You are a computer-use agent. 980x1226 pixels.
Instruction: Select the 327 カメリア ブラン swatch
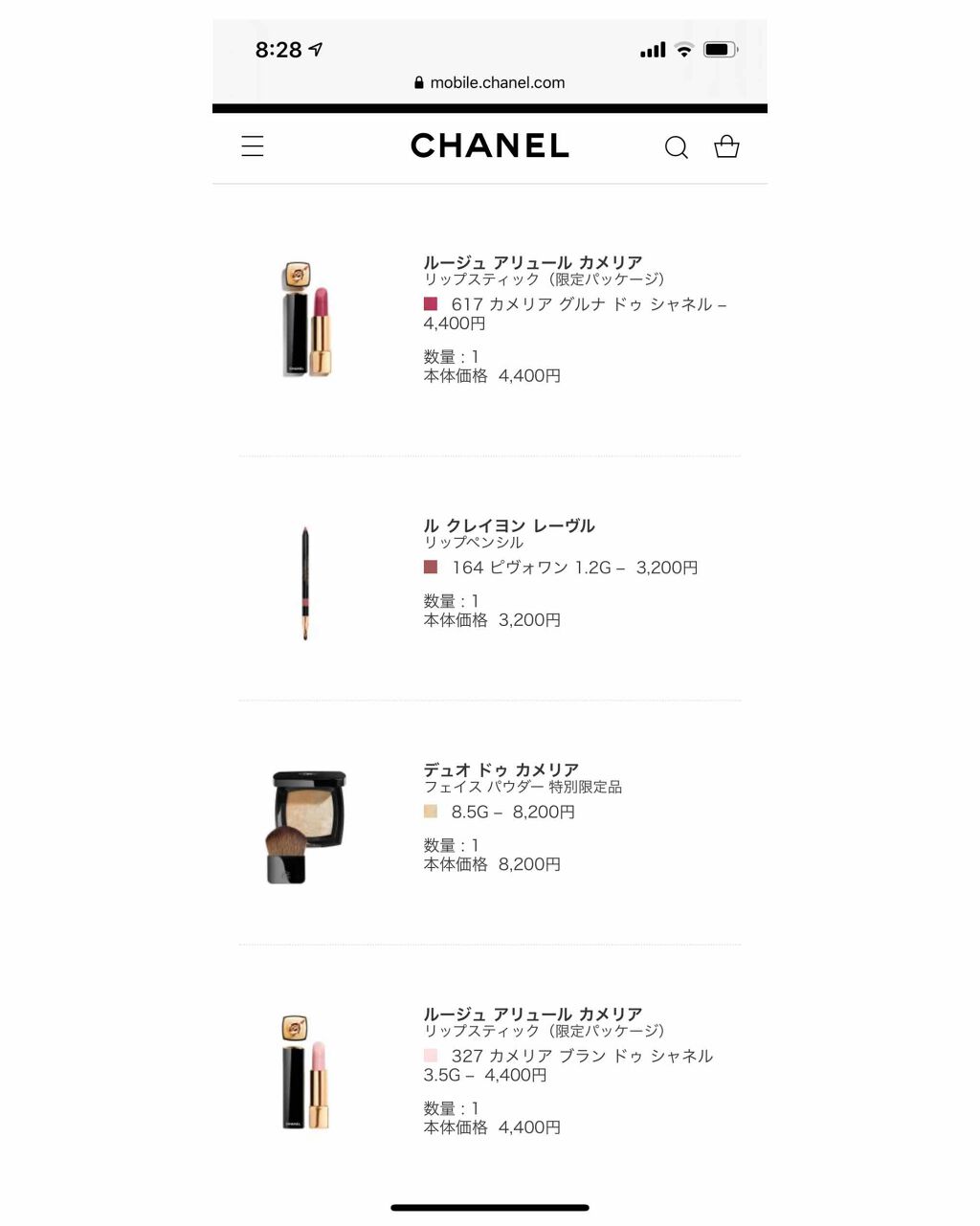coord(431,1056)
